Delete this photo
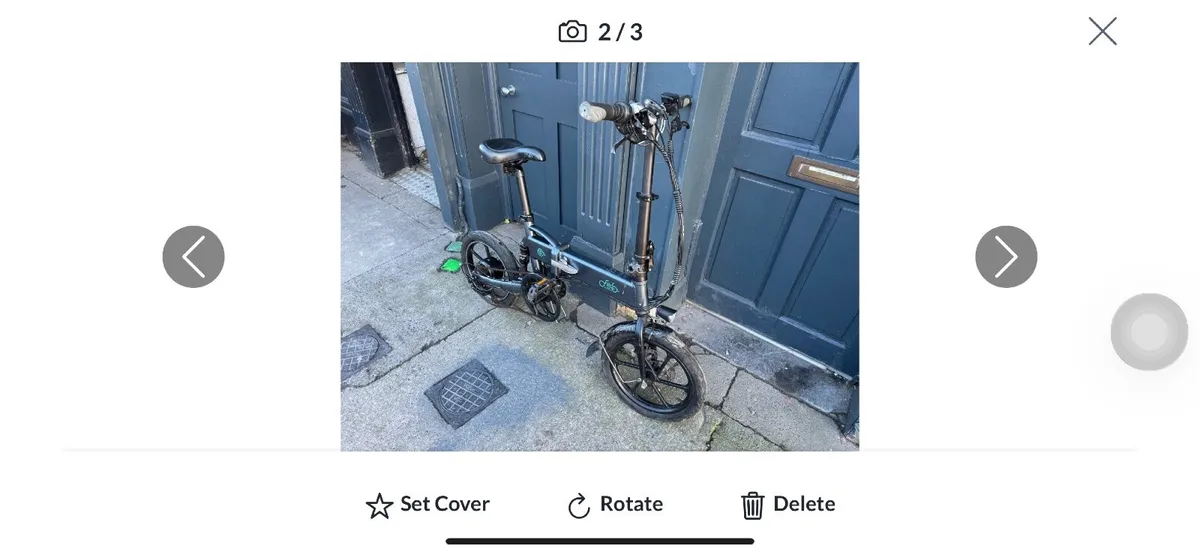The width and height of the screenshot is (1200, 555). 787,504
